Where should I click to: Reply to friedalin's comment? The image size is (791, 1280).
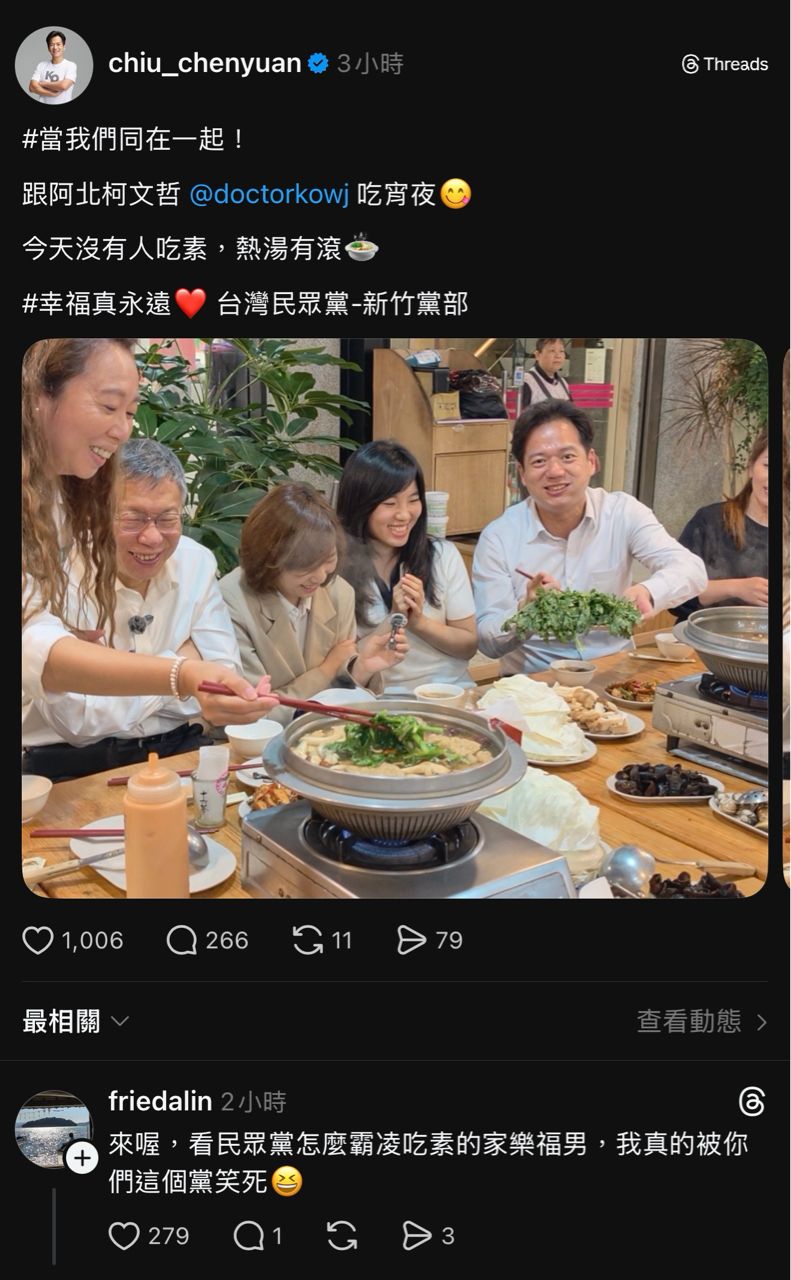click(248, 1236)
